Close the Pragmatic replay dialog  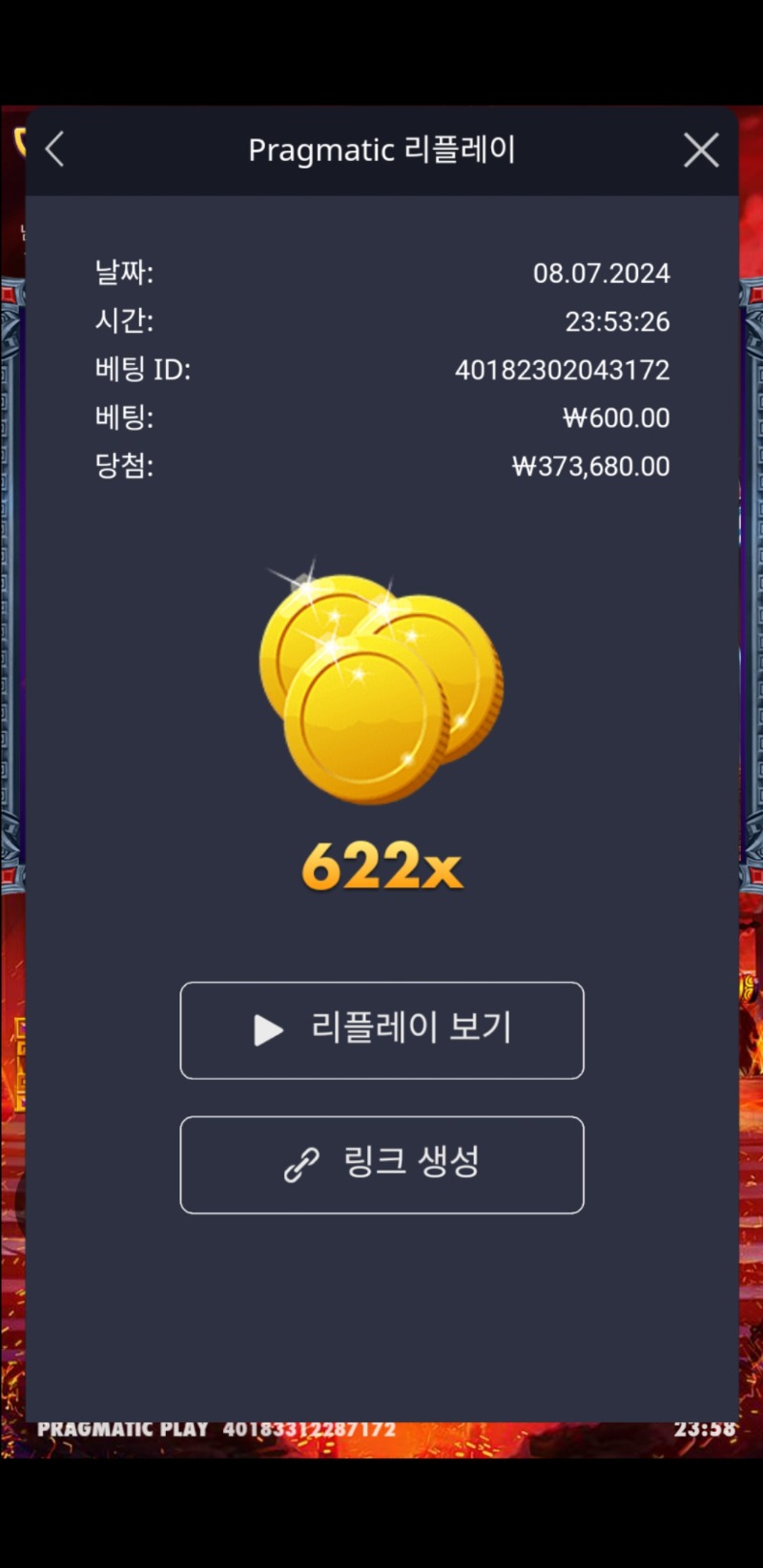[701, 150]
